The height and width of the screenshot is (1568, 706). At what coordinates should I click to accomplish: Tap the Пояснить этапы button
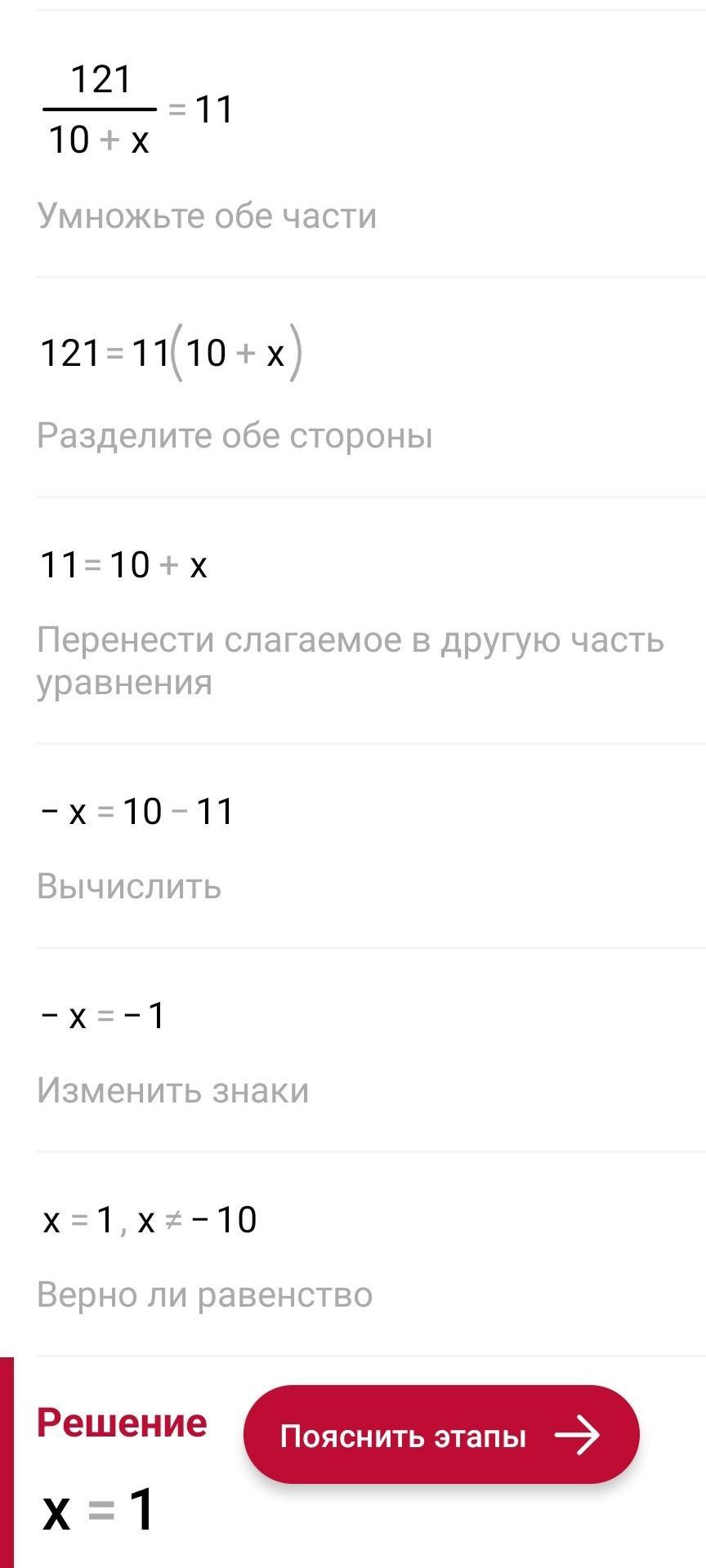[441, 1435]
